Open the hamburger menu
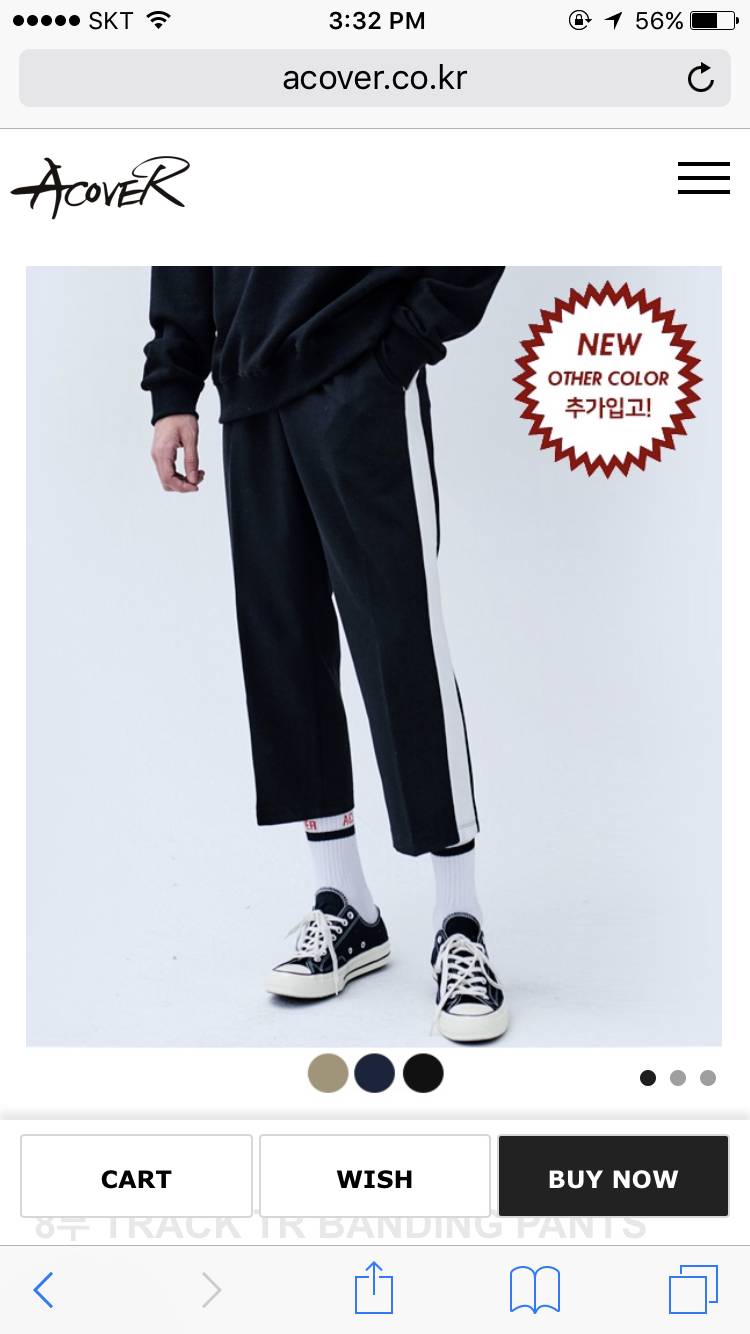The image size is (750, 1334). pyautogui.click(x=703, y=178)
